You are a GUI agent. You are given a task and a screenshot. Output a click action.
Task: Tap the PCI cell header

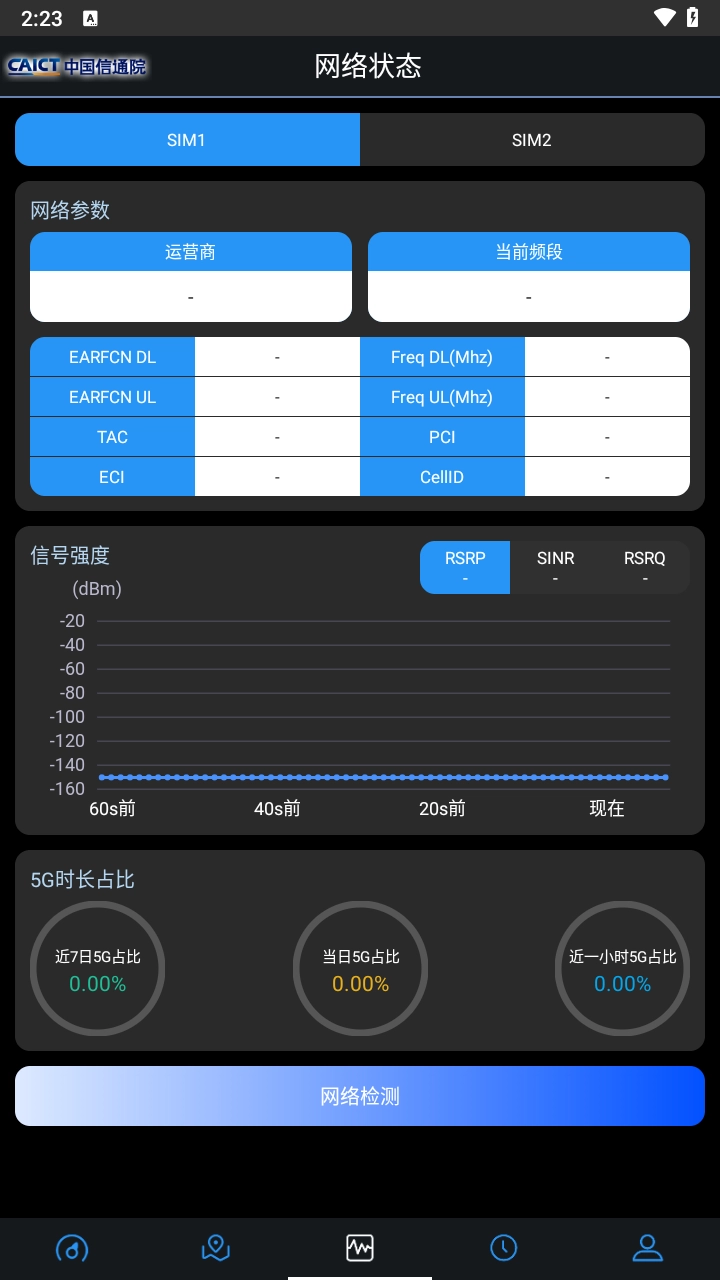[442, 437]
